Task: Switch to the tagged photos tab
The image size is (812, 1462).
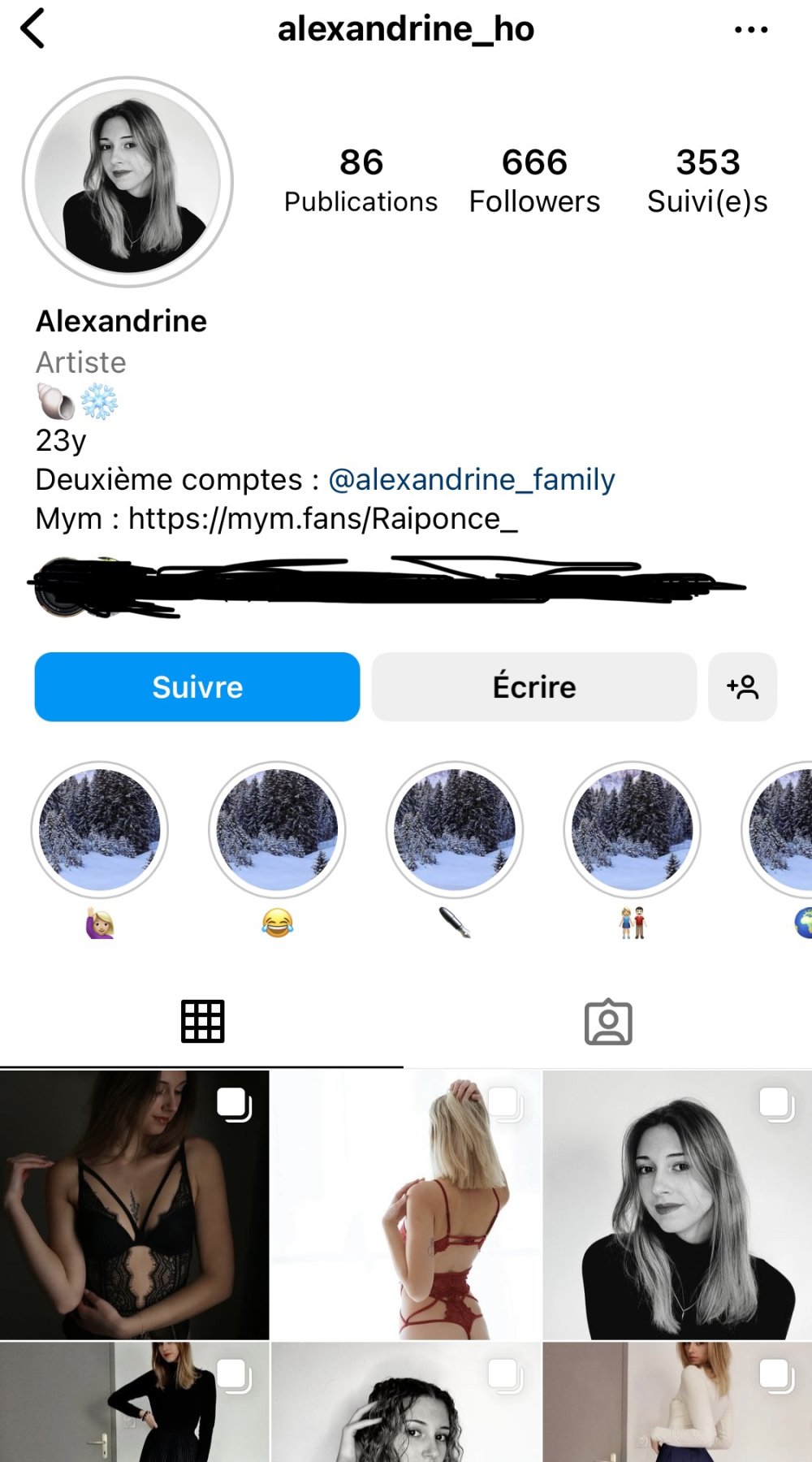Action: [608, 1022]
